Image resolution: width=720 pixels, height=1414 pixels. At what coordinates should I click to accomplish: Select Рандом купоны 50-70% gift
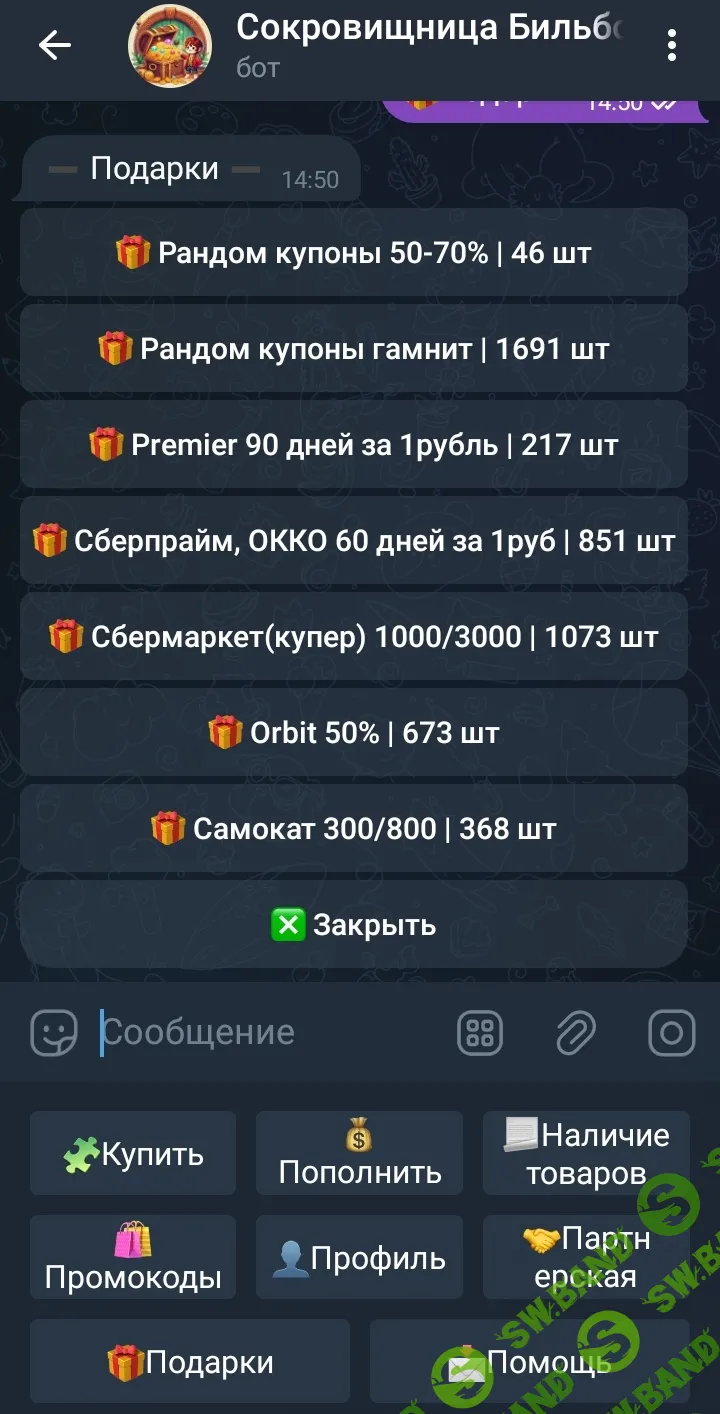354,253
